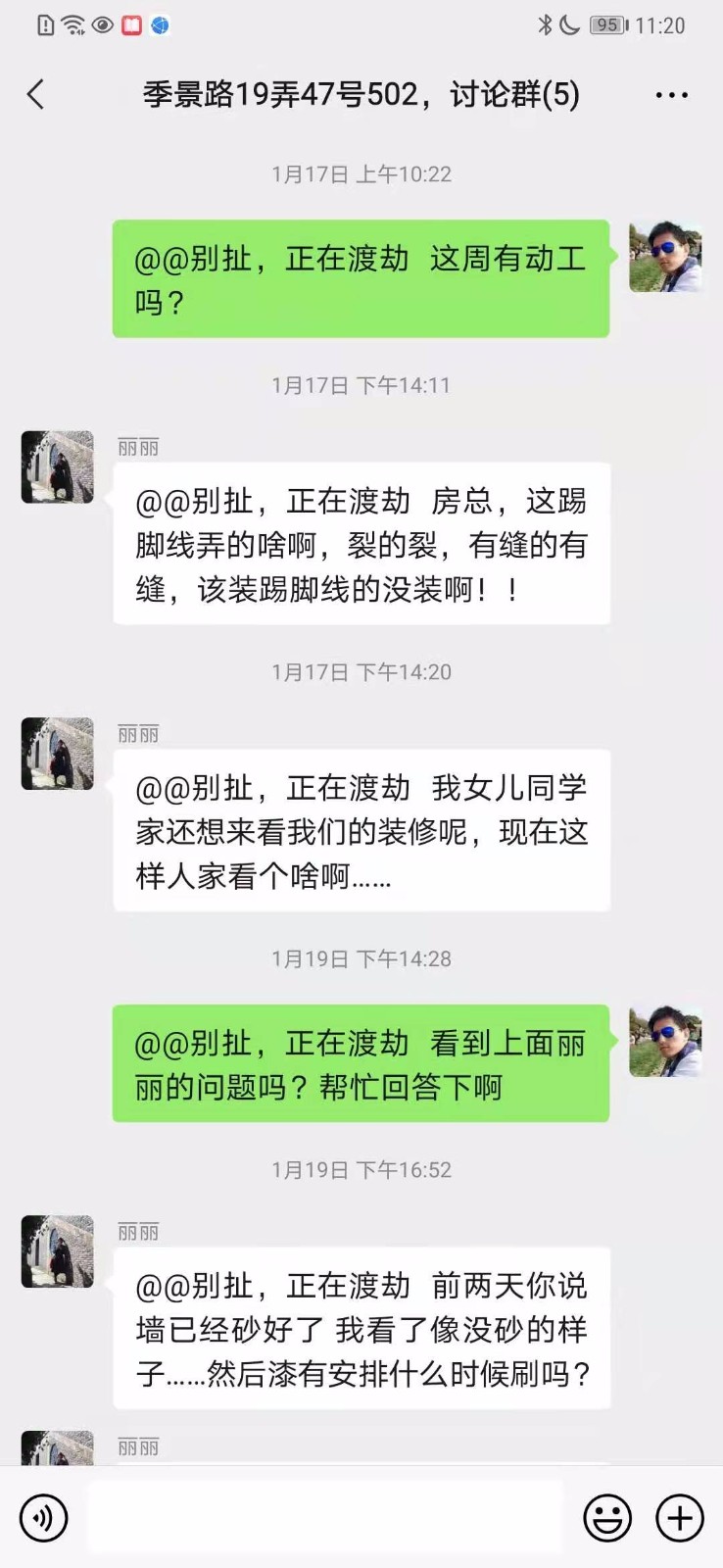
Task: Tap sender avatar beside "这周有动工吗" message
Action: click(665, 257)
